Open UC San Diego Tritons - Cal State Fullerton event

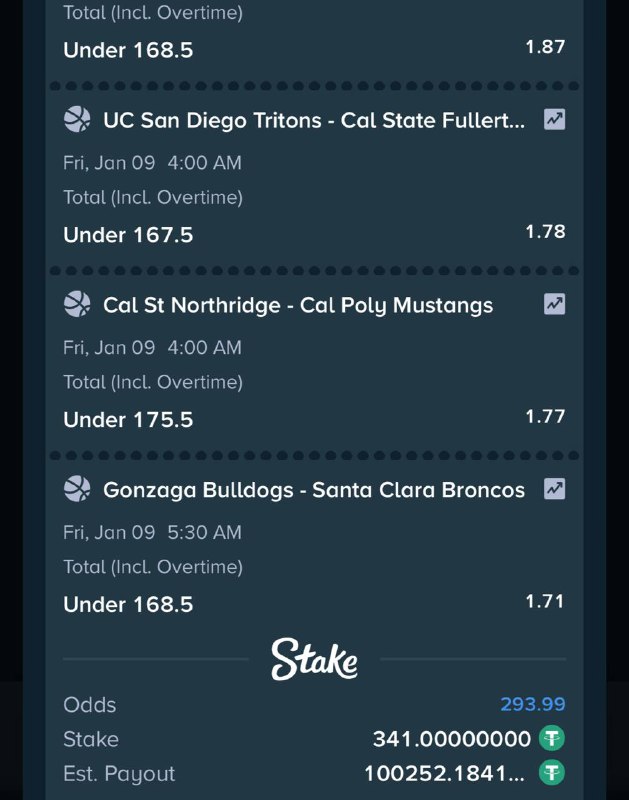[x=313, y=121]
